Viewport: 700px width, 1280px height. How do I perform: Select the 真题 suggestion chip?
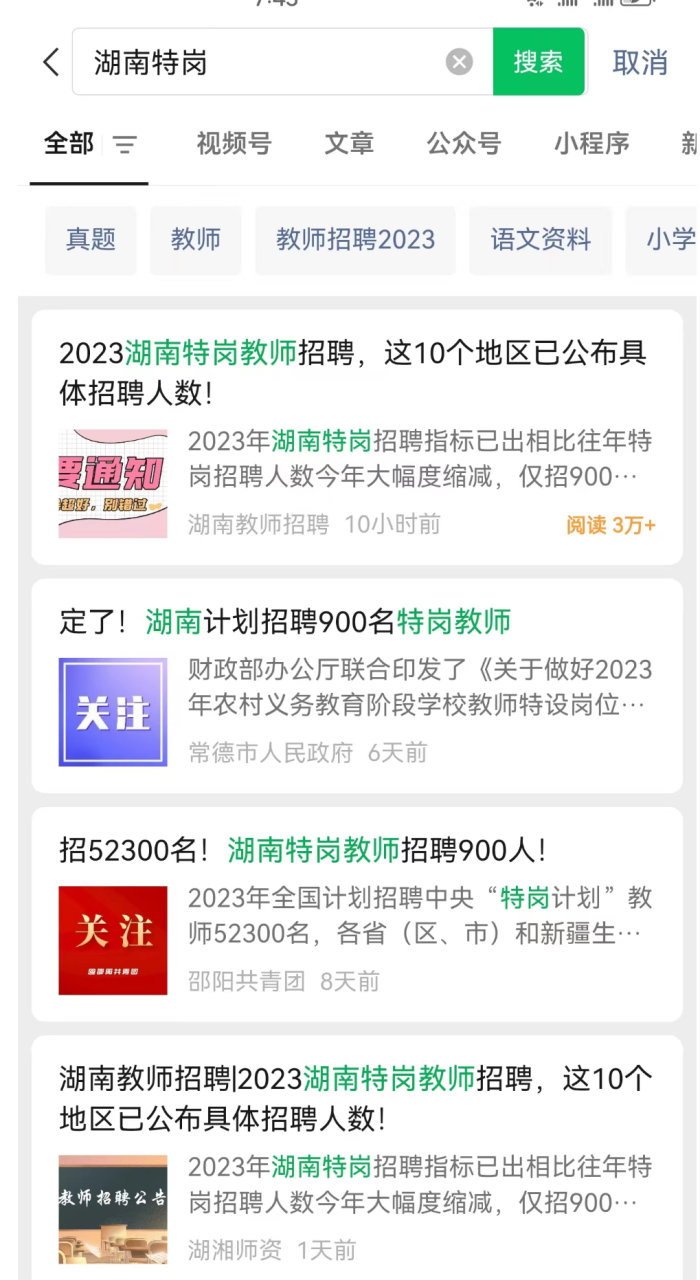point(91,240)
